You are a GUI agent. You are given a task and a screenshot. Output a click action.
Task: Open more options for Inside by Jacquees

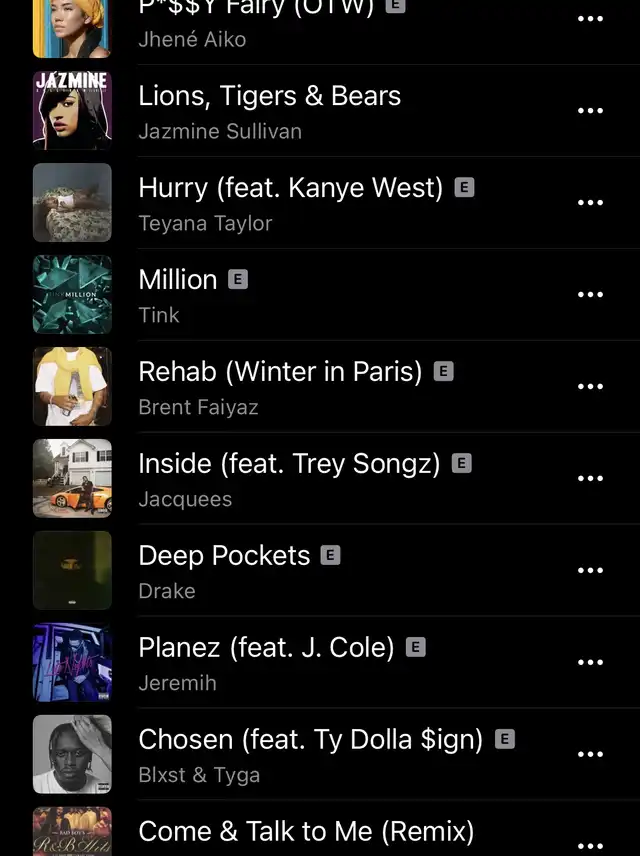(x=591, y=479)
